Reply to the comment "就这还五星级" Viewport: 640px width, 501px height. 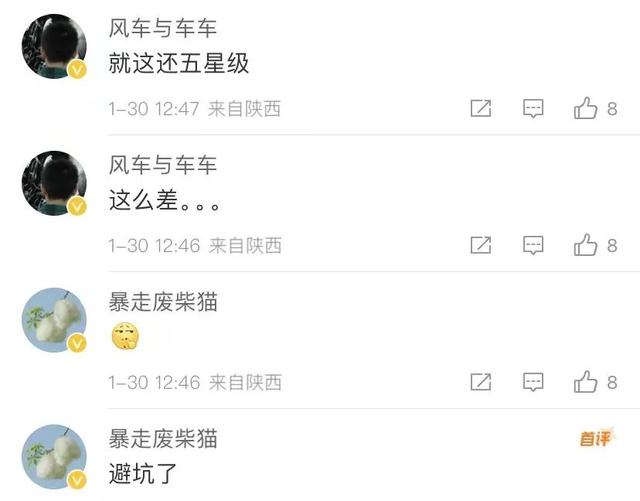coord(534,109)
